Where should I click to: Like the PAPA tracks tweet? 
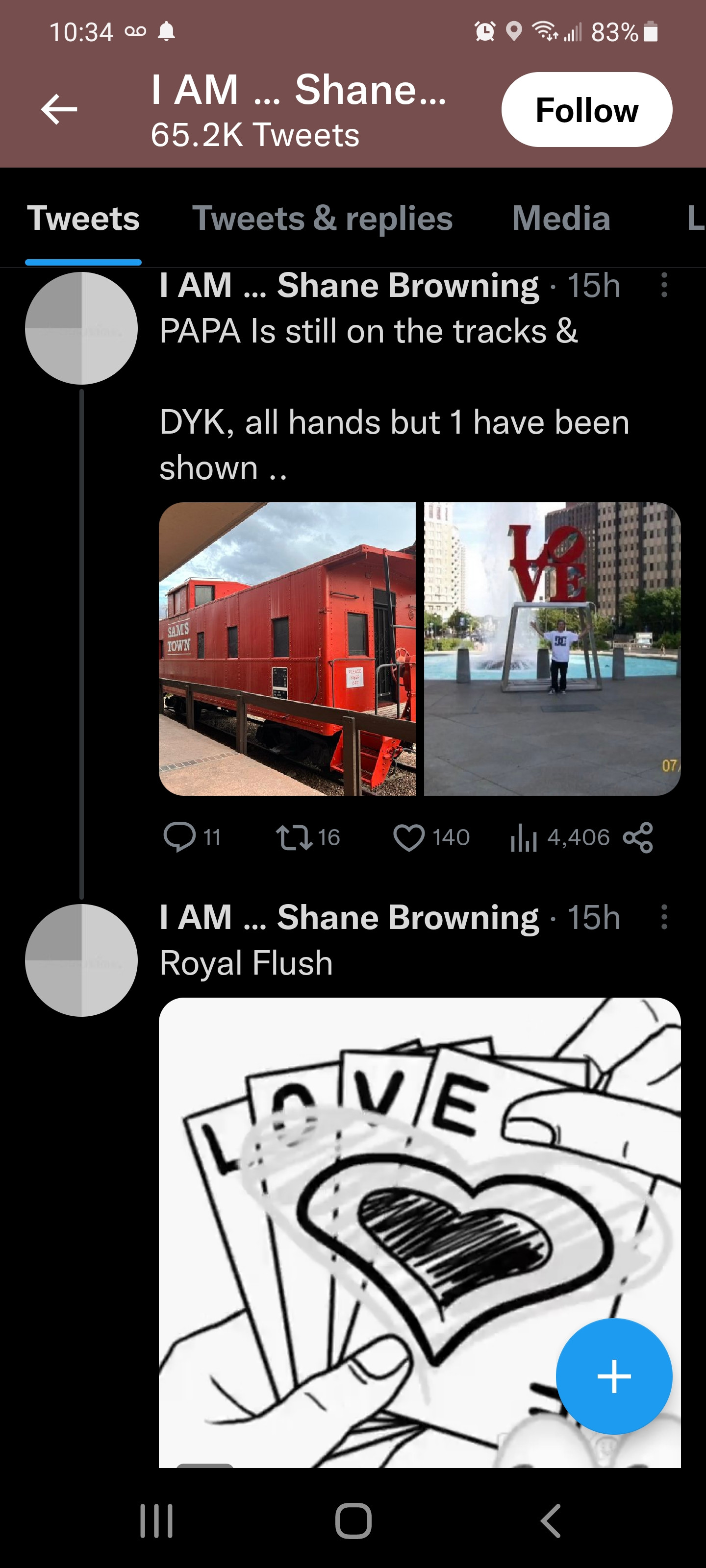point(409,837)
